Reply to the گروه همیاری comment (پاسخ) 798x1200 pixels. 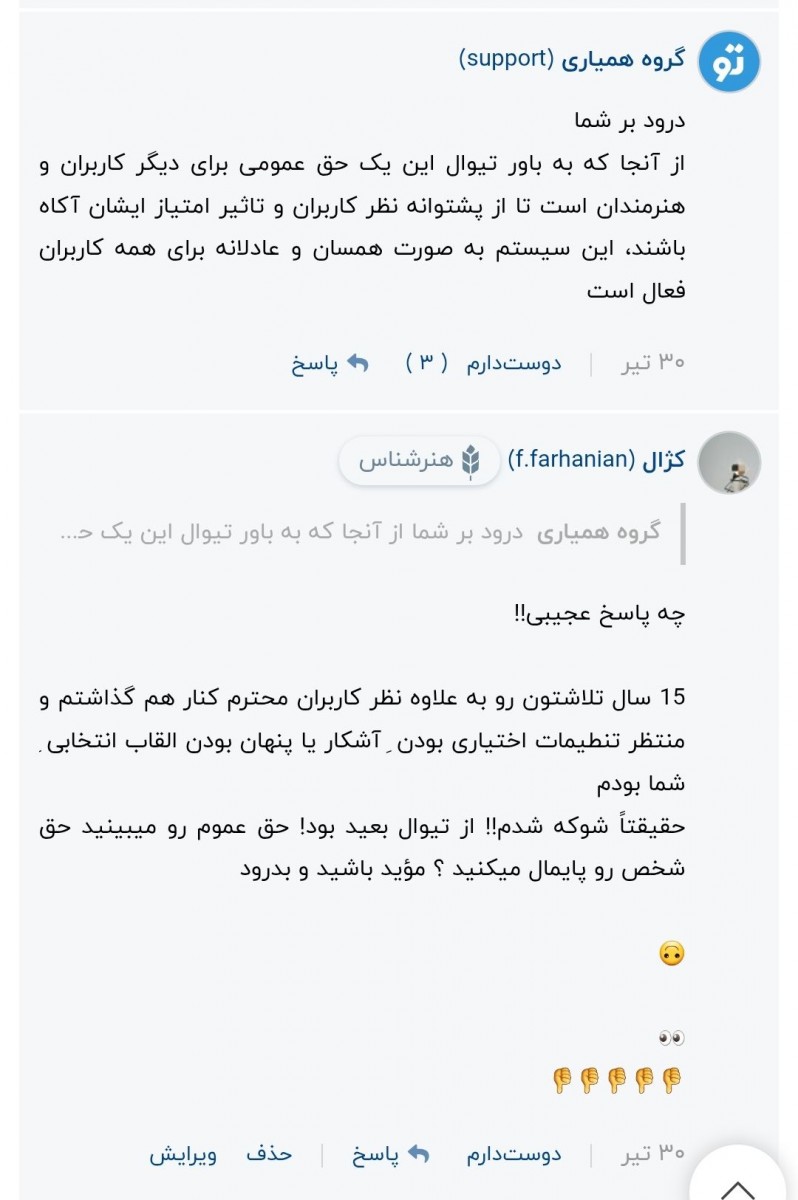coord(330,364)
